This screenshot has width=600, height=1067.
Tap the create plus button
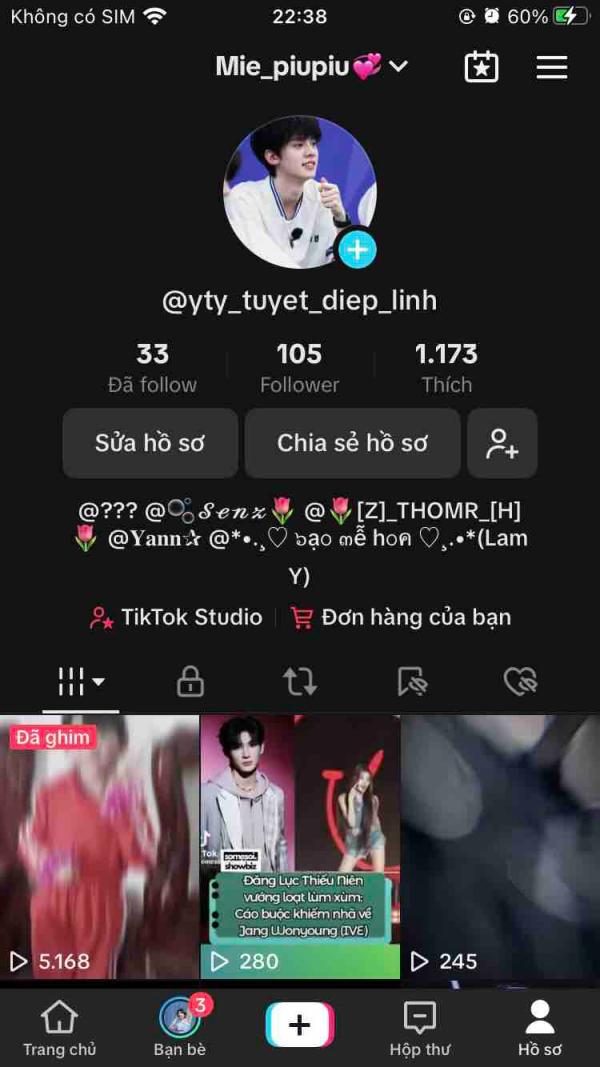tap(299, 1025)
